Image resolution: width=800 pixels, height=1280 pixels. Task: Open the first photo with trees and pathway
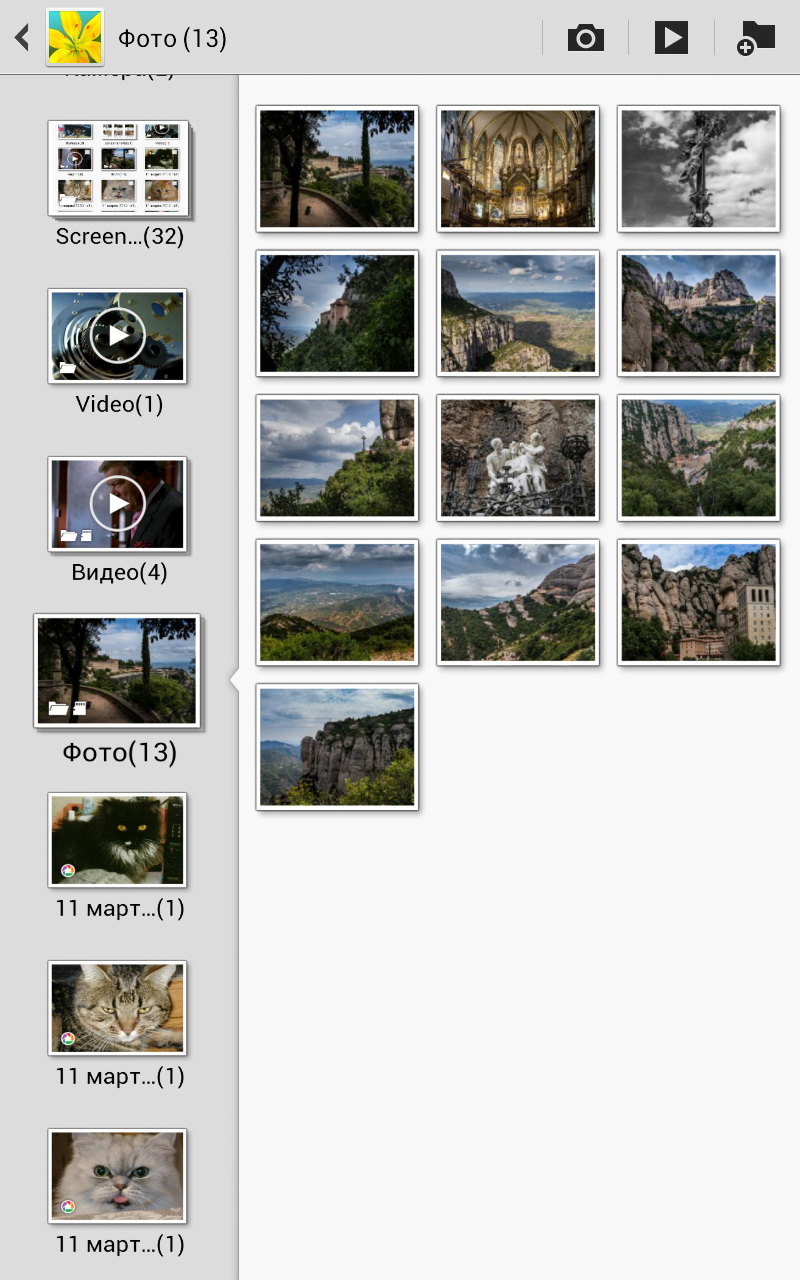[x=337, y=168]
